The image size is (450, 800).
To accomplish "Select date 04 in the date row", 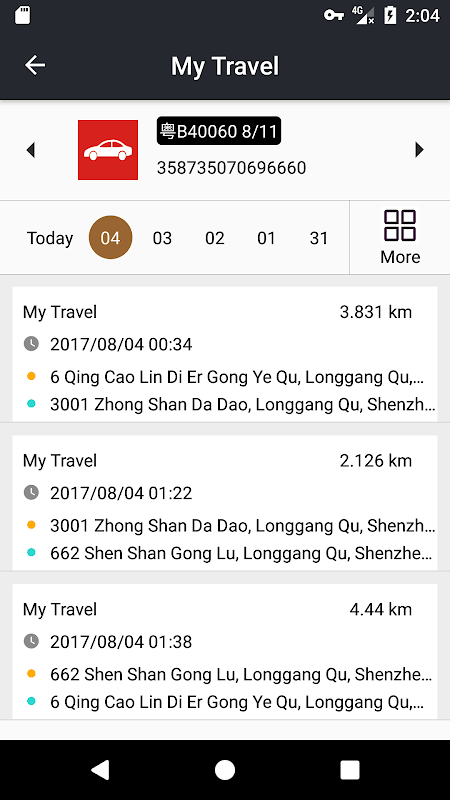I will tap(111, 238).
